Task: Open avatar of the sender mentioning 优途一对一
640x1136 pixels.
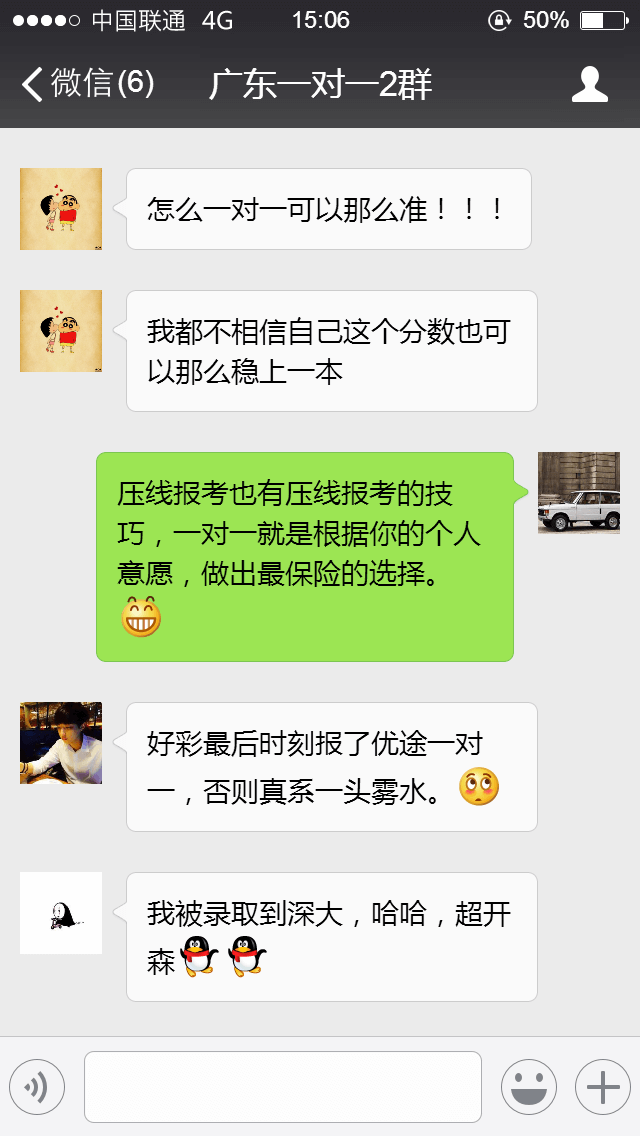Action: (61, 743)
